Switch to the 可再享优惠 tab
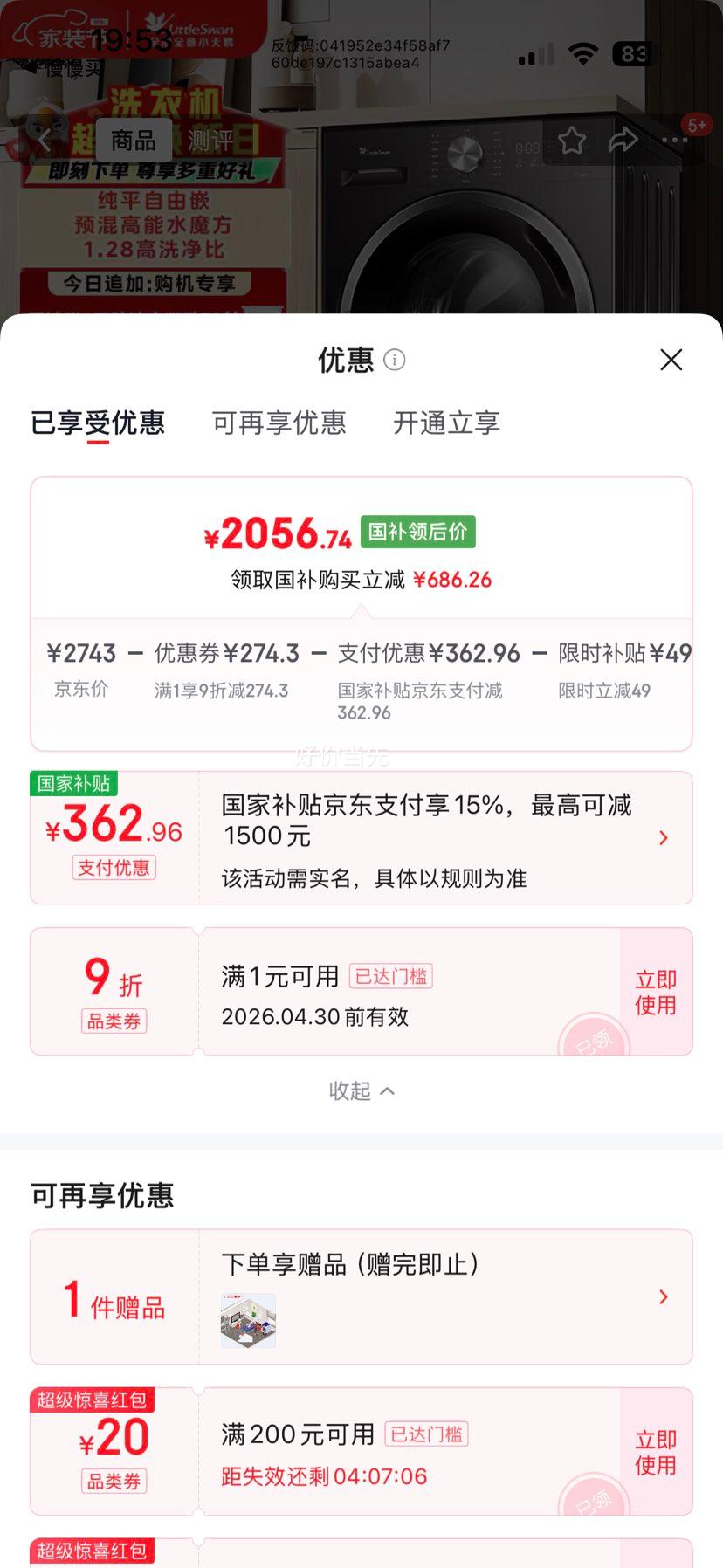 pyautogui.click(x=279, y=423)
